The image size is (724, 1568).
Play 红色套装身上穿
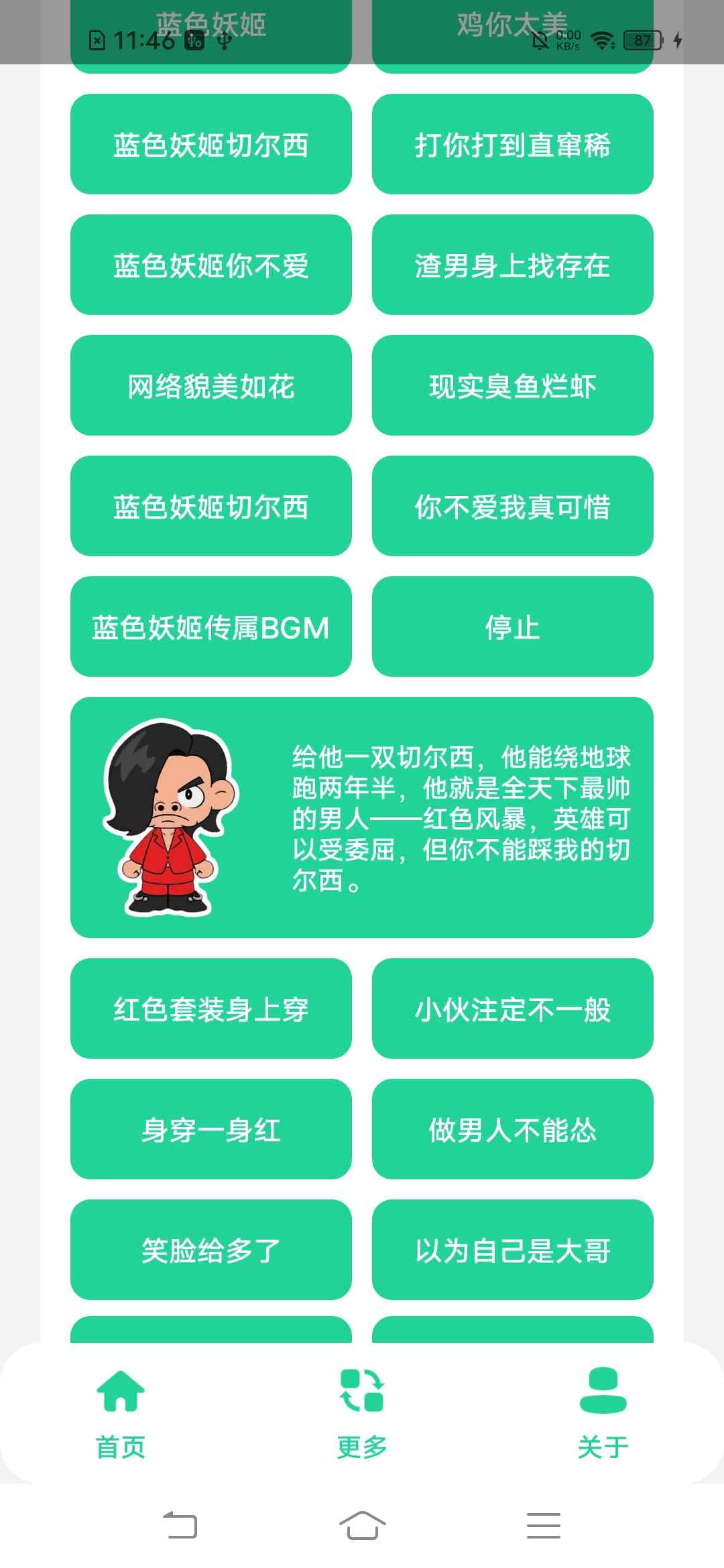211,1008
